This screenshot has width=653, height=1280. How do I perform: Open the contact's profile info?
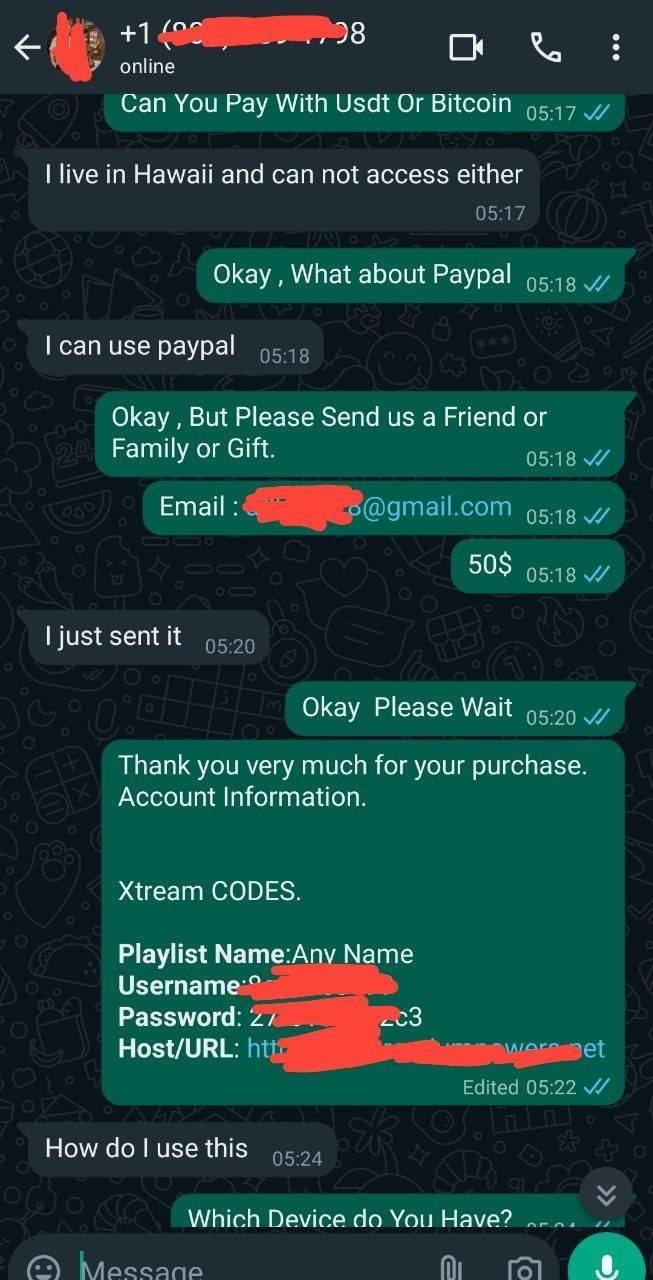pyautogui.click(x=240, y=47)
